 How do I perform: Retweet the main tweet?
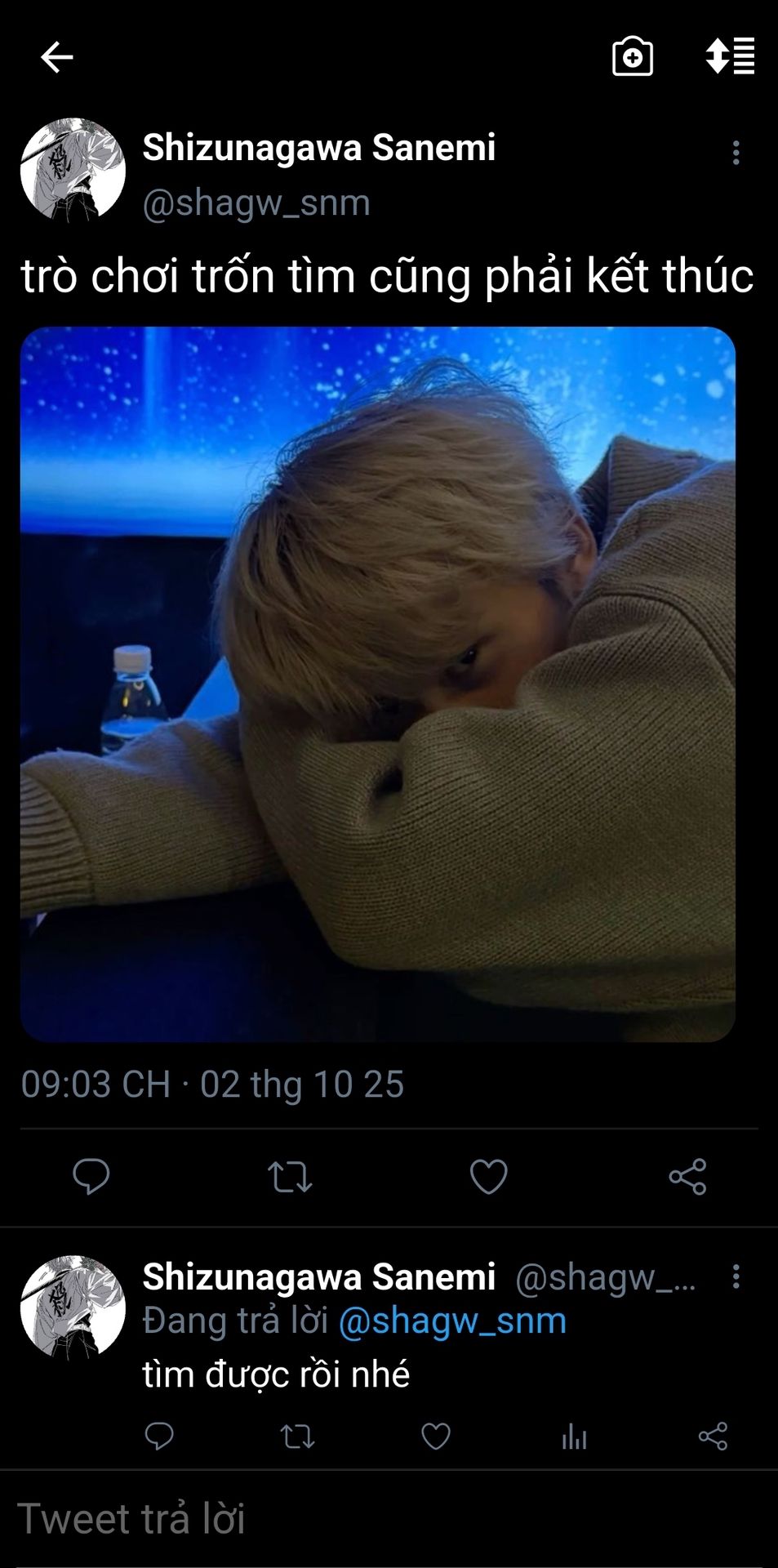pyautogui.click(x=290, y=1177)
